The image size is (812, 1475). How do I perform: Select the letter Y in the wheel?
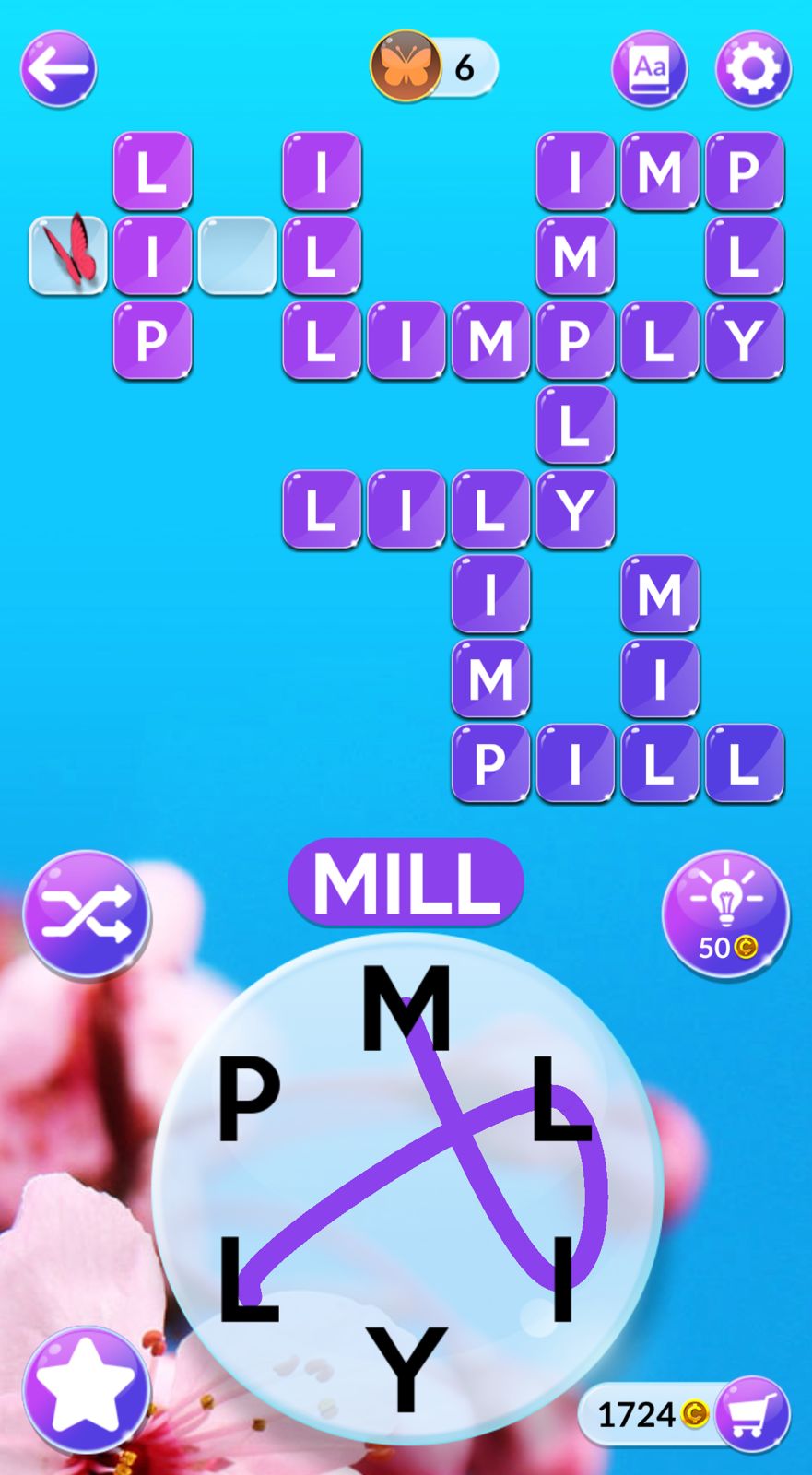point(406,1369)
